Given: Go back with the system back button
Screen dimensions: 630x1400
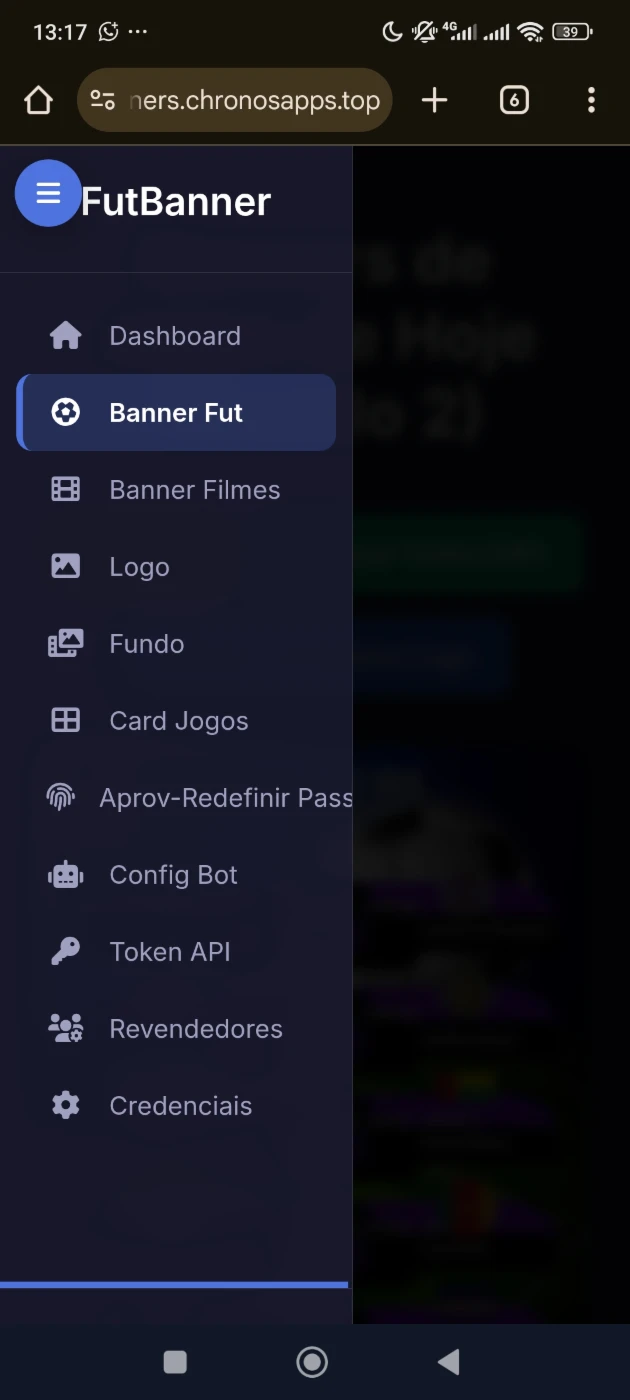Looking at the screenshot, I should coord(449,1361).
